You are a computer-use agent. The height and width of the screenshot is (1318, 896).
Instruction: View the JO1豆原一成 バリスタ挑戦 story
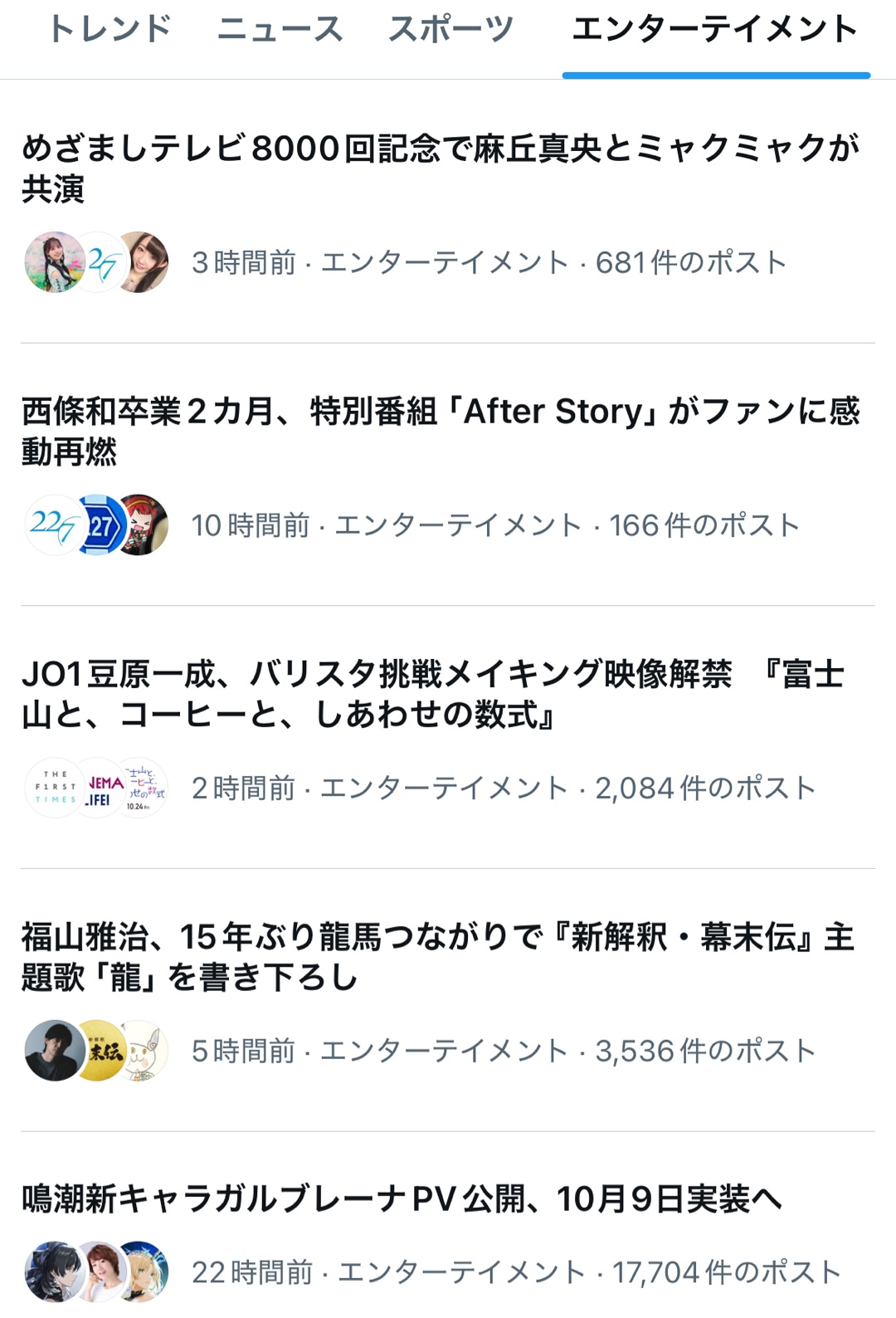tap(440, 694)
